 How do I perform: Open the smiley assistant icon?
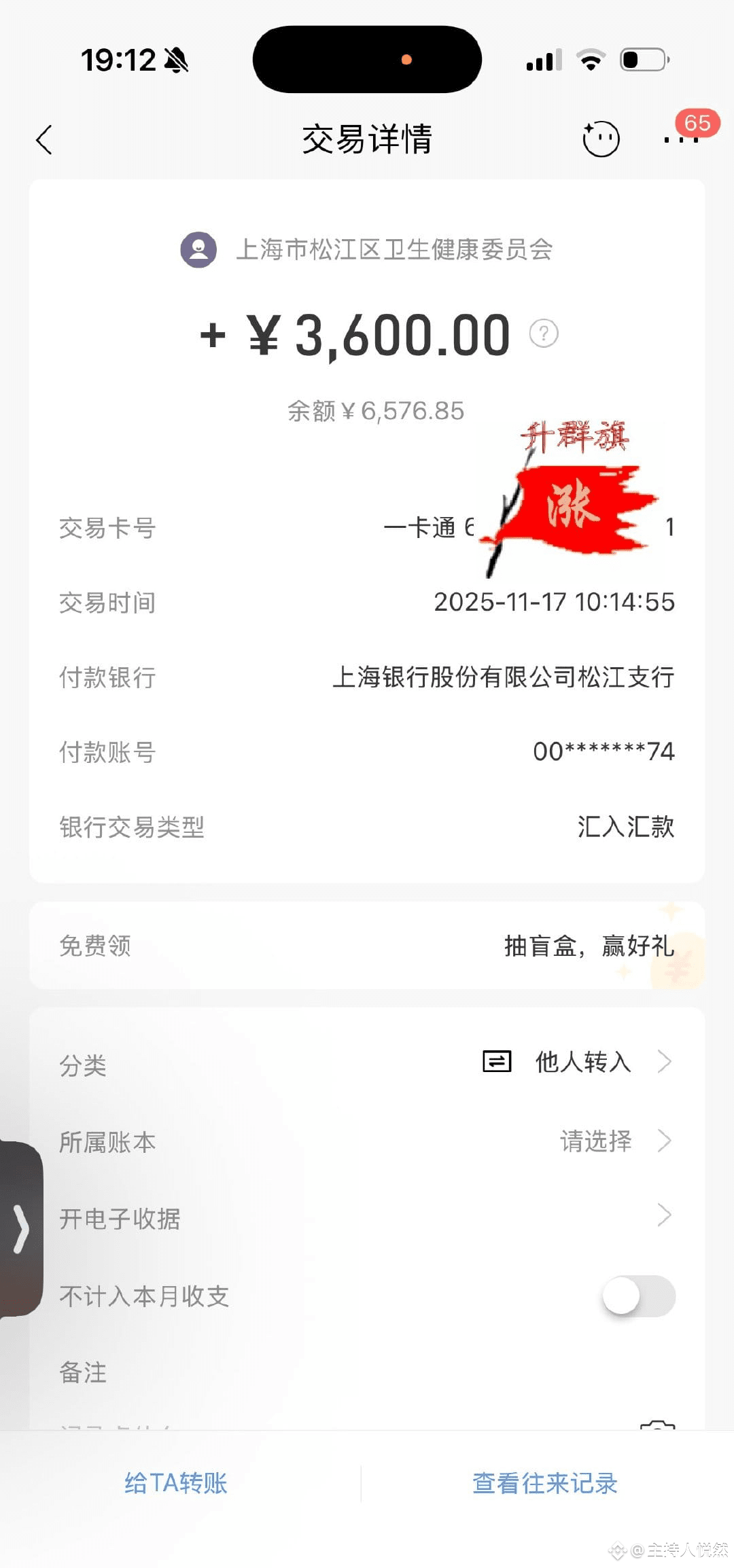(601, 139)
